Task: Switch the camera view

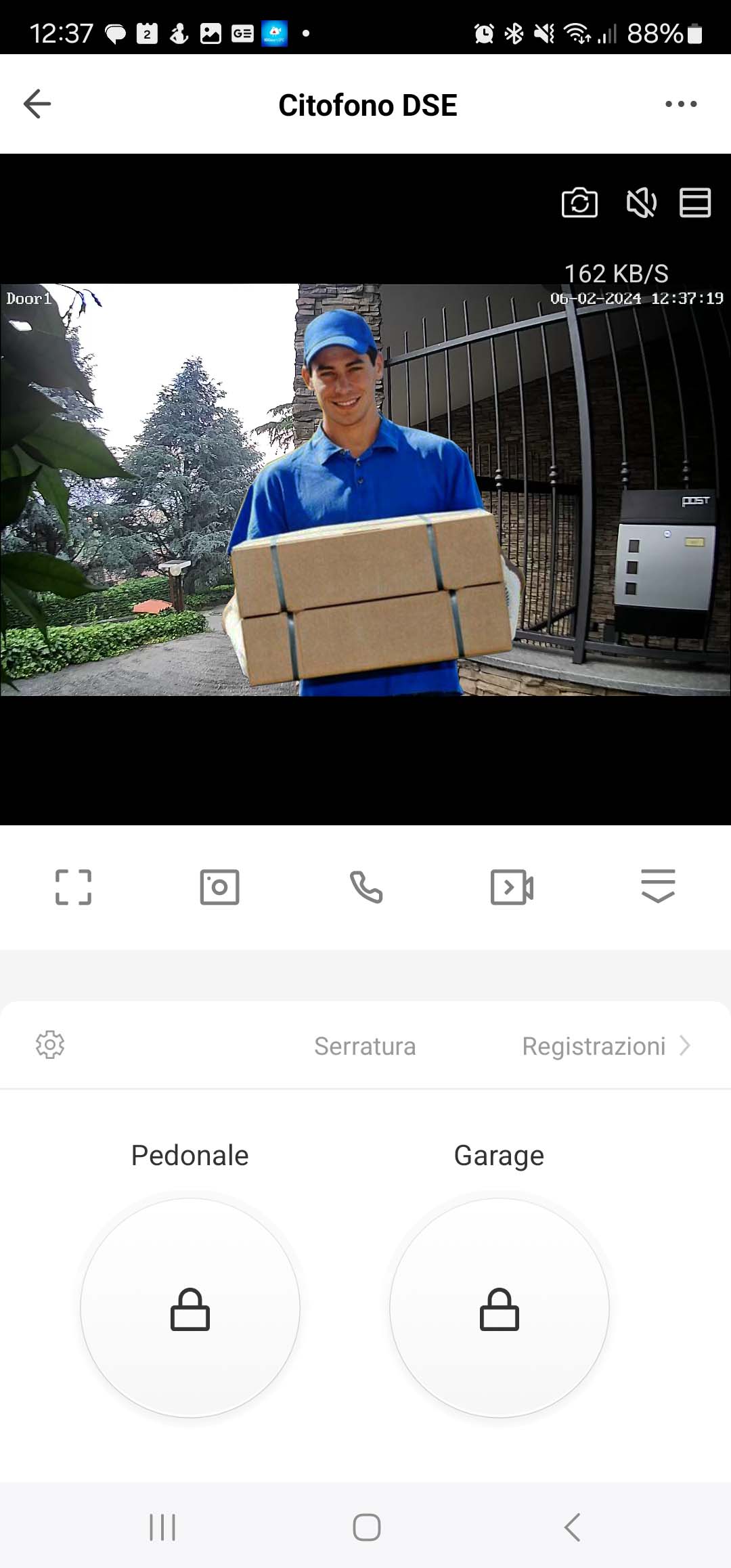Action: 579,202
